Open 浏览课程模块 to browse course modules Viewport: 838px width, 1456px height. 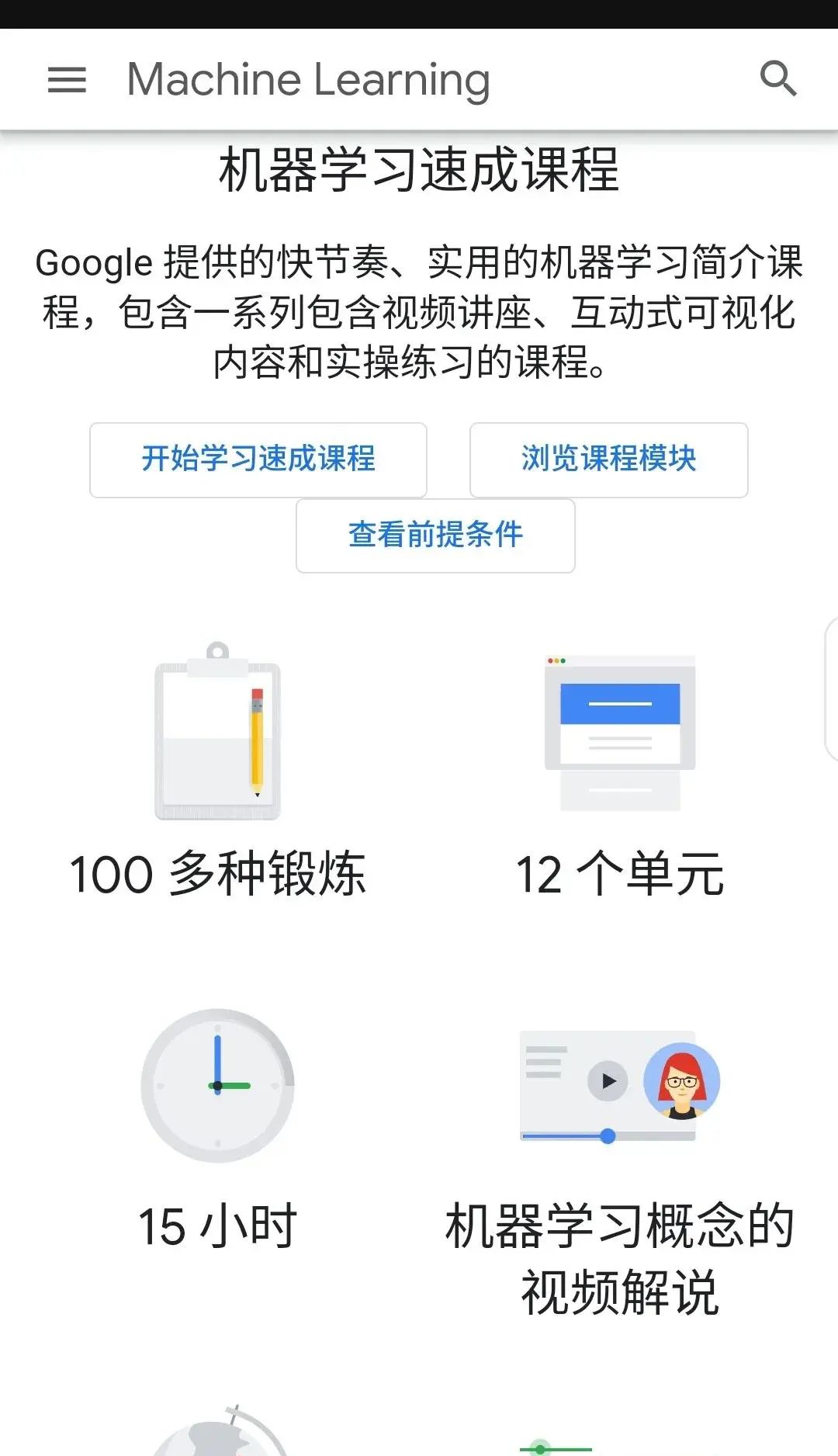tap(608, 459)
